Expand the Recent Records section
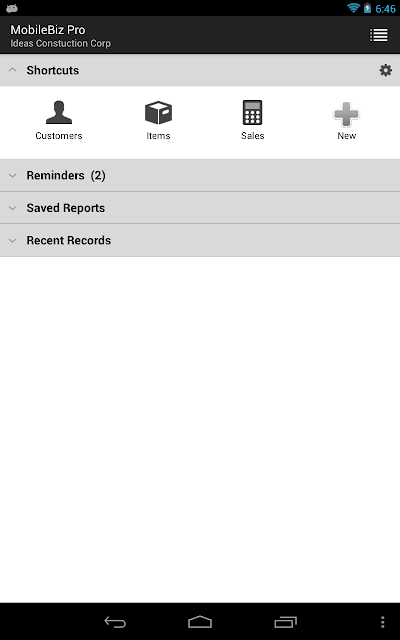Screen dimensions: 400x640 tap(200, 240)
